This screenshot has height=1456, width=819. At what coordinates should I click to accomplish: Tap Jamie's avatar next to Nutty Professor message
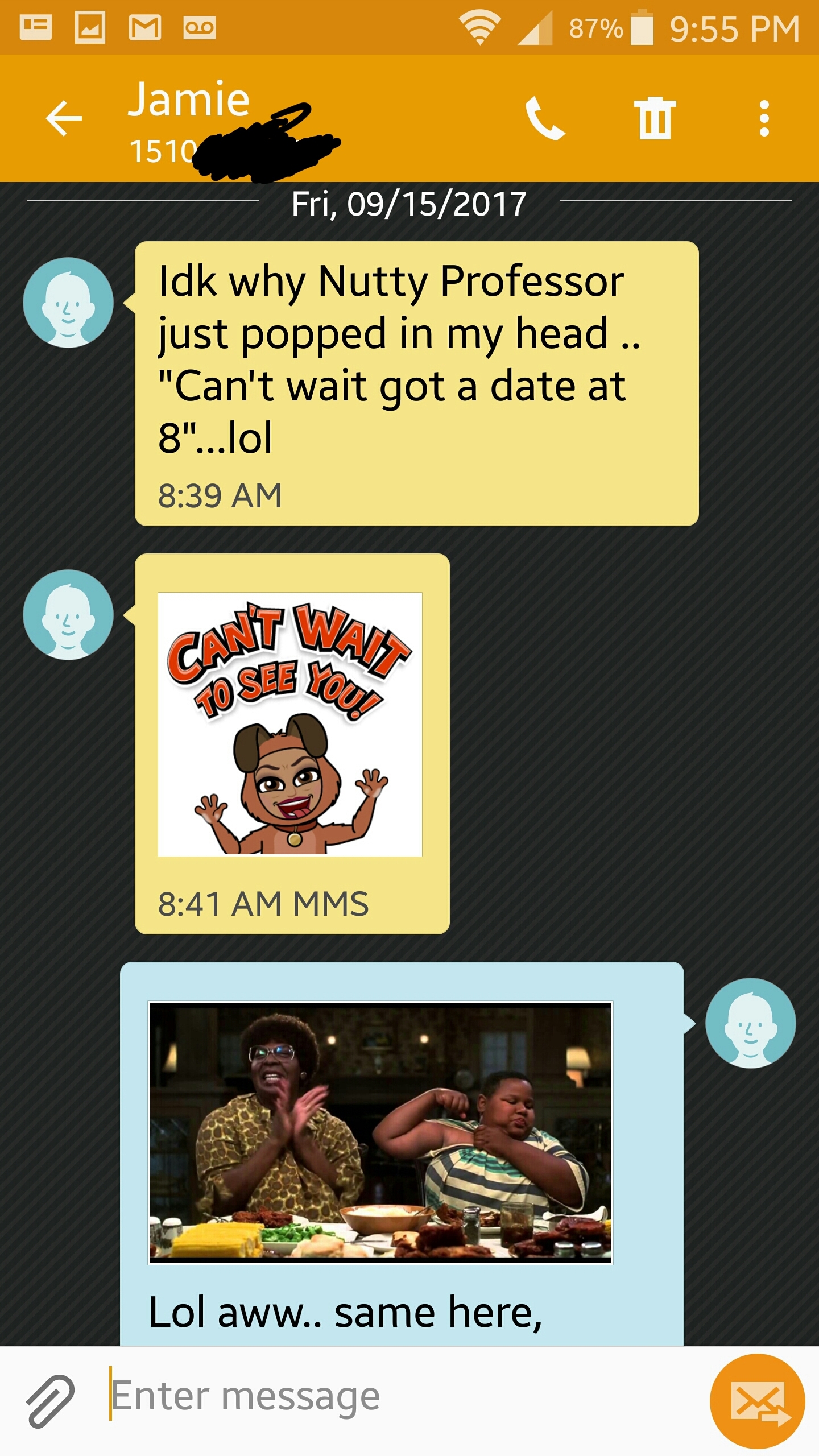tap(68, 303)
